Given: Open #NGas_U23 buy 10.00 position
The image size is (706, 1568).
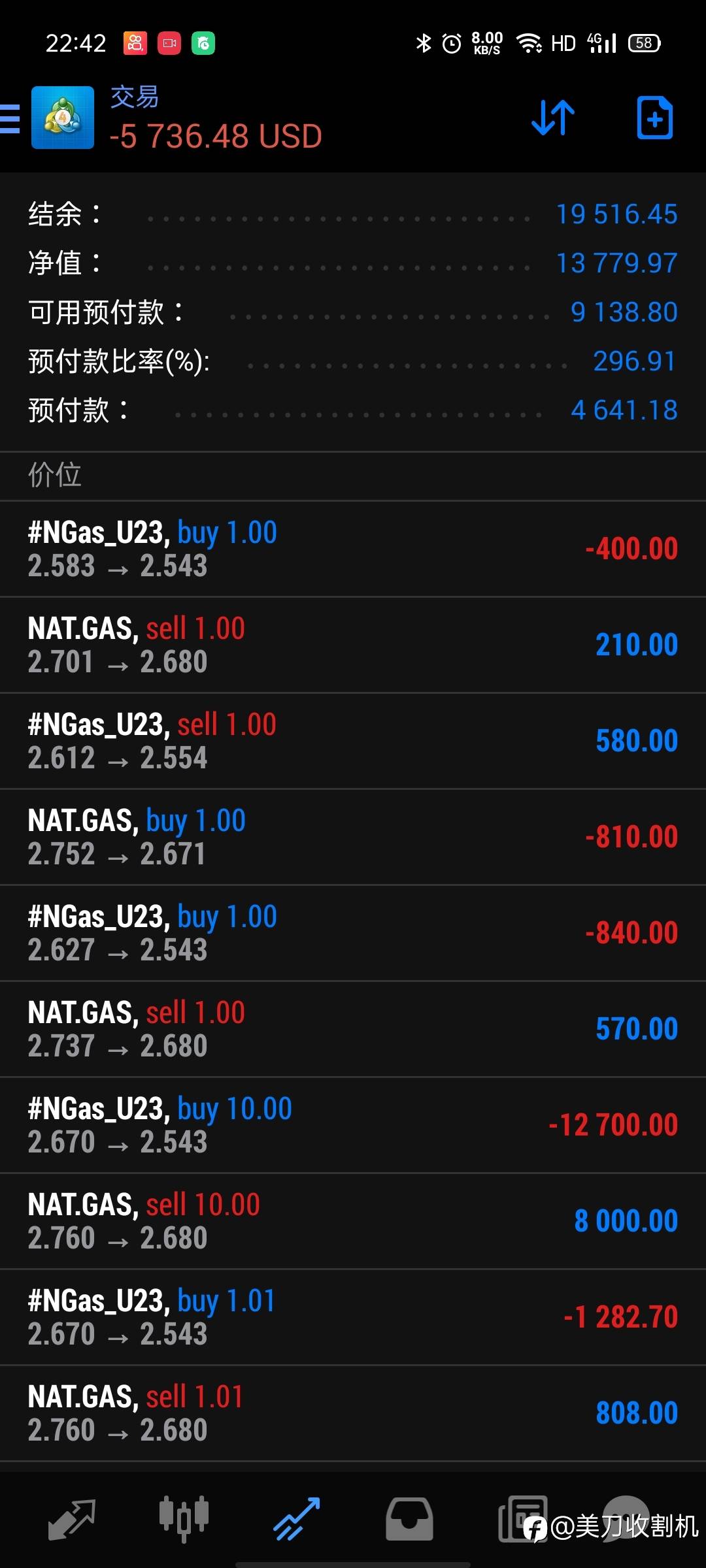Looking at the screenshot, I should (x=353, y=1125).
